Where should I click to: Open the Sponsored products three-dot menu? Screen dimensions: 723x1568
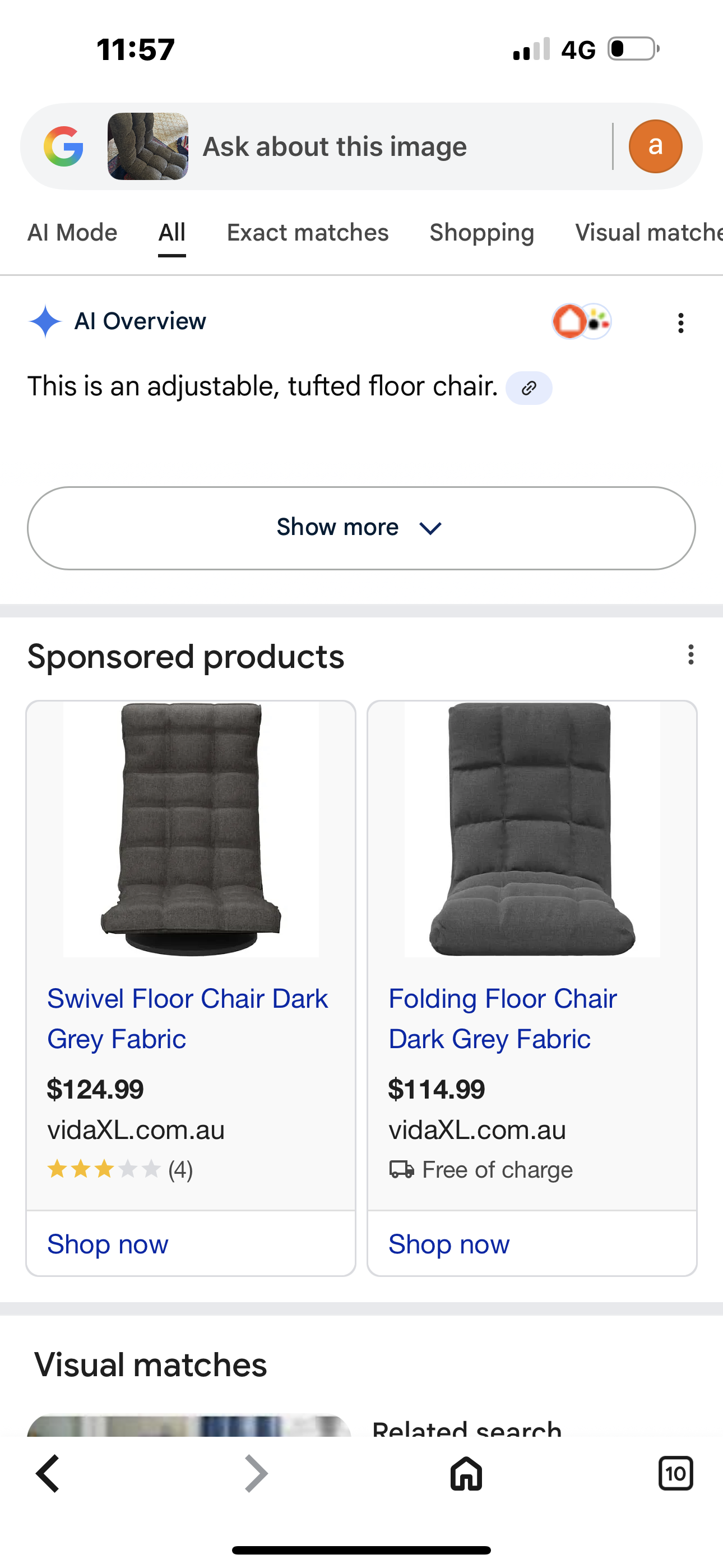point(690,655)
